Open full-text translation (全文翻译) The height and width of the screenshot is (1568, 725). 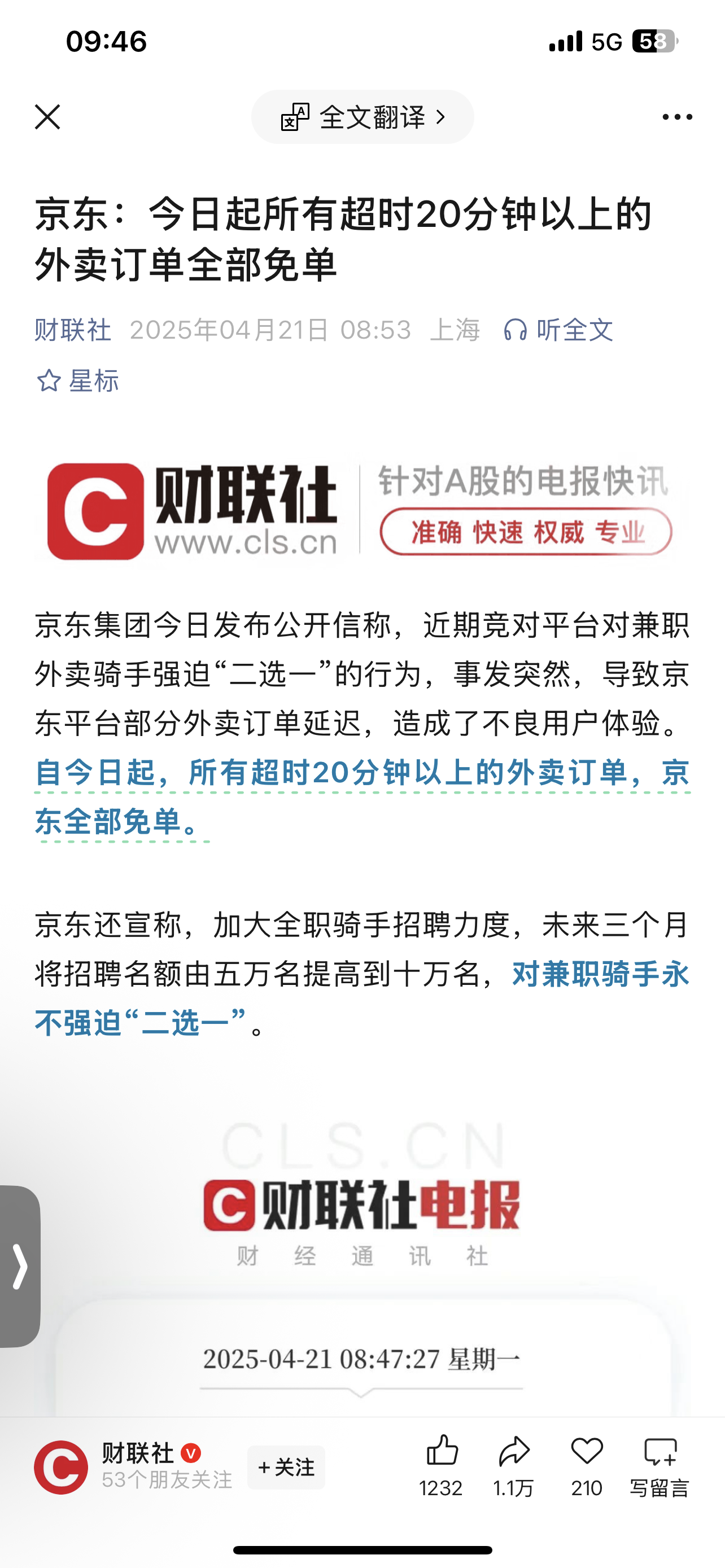click(x=363, y=117)
